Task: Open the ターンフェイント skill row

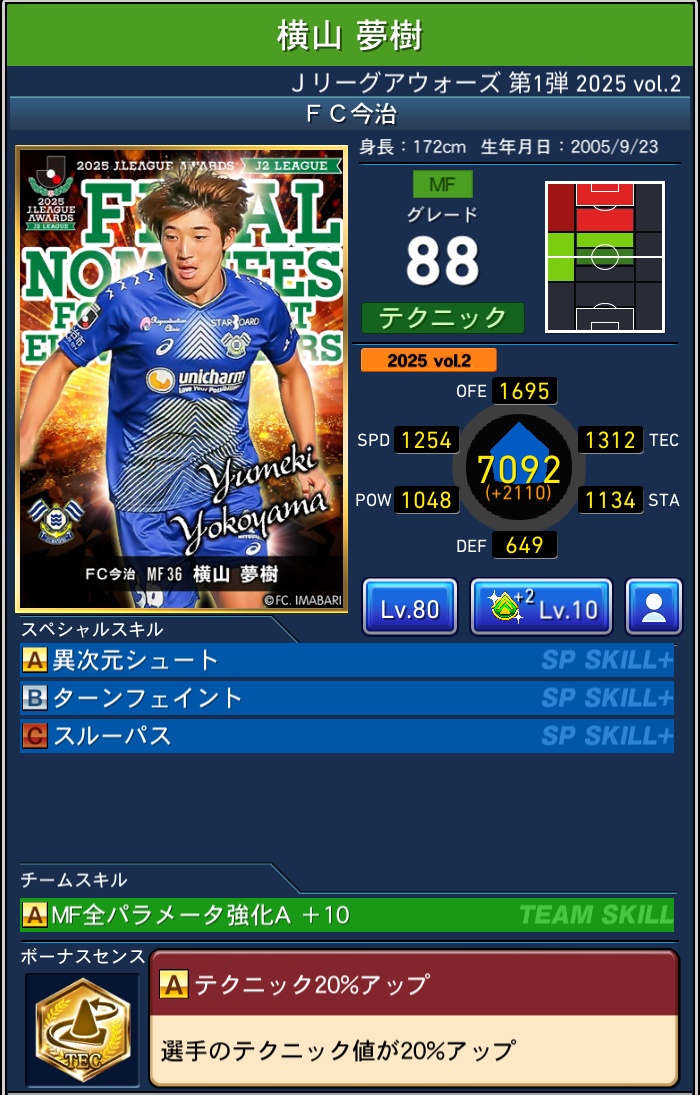Action: coord(346,698)
